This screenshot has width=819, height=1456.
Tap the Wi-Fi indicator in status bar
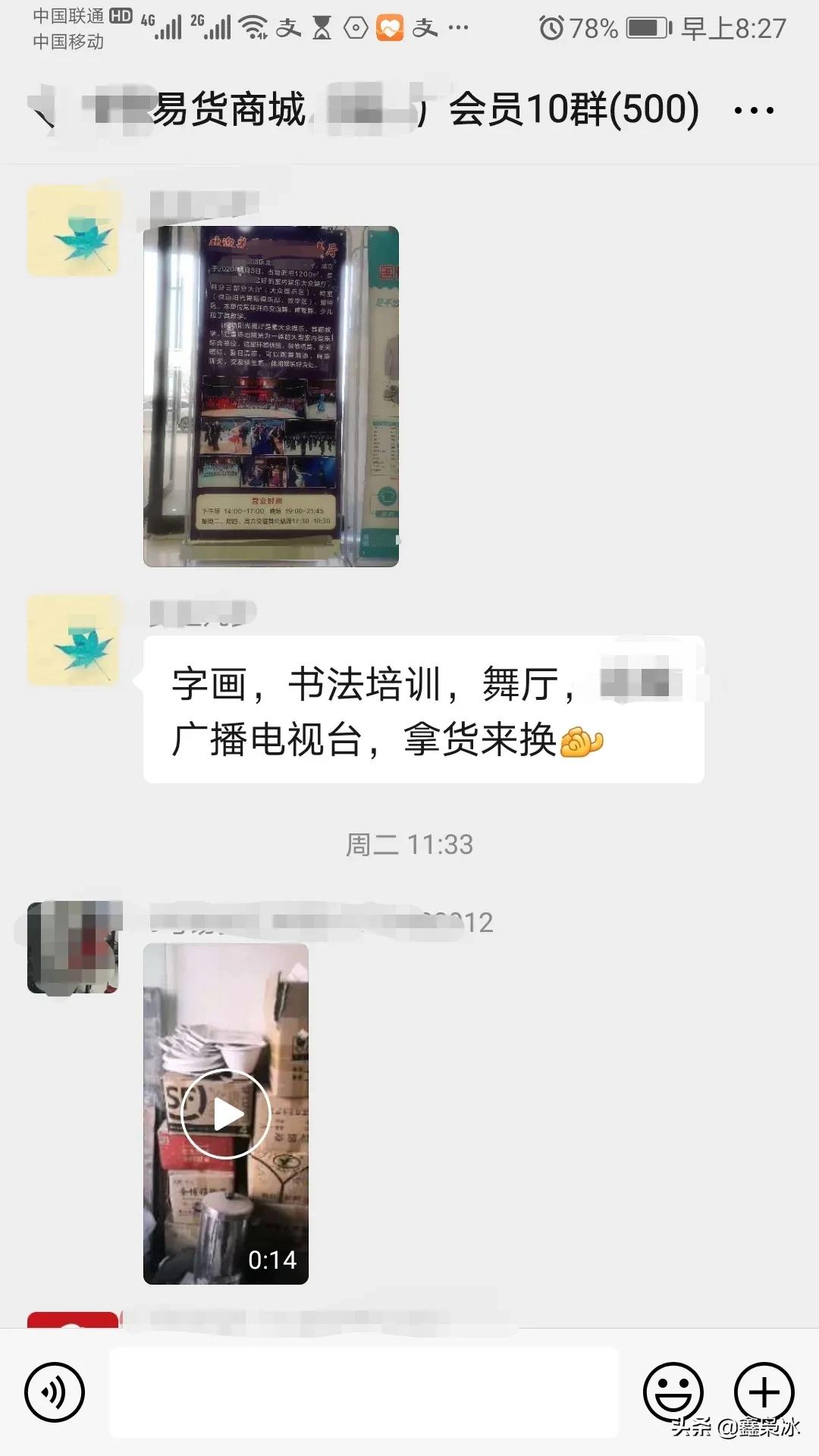(x=251, y=27)
